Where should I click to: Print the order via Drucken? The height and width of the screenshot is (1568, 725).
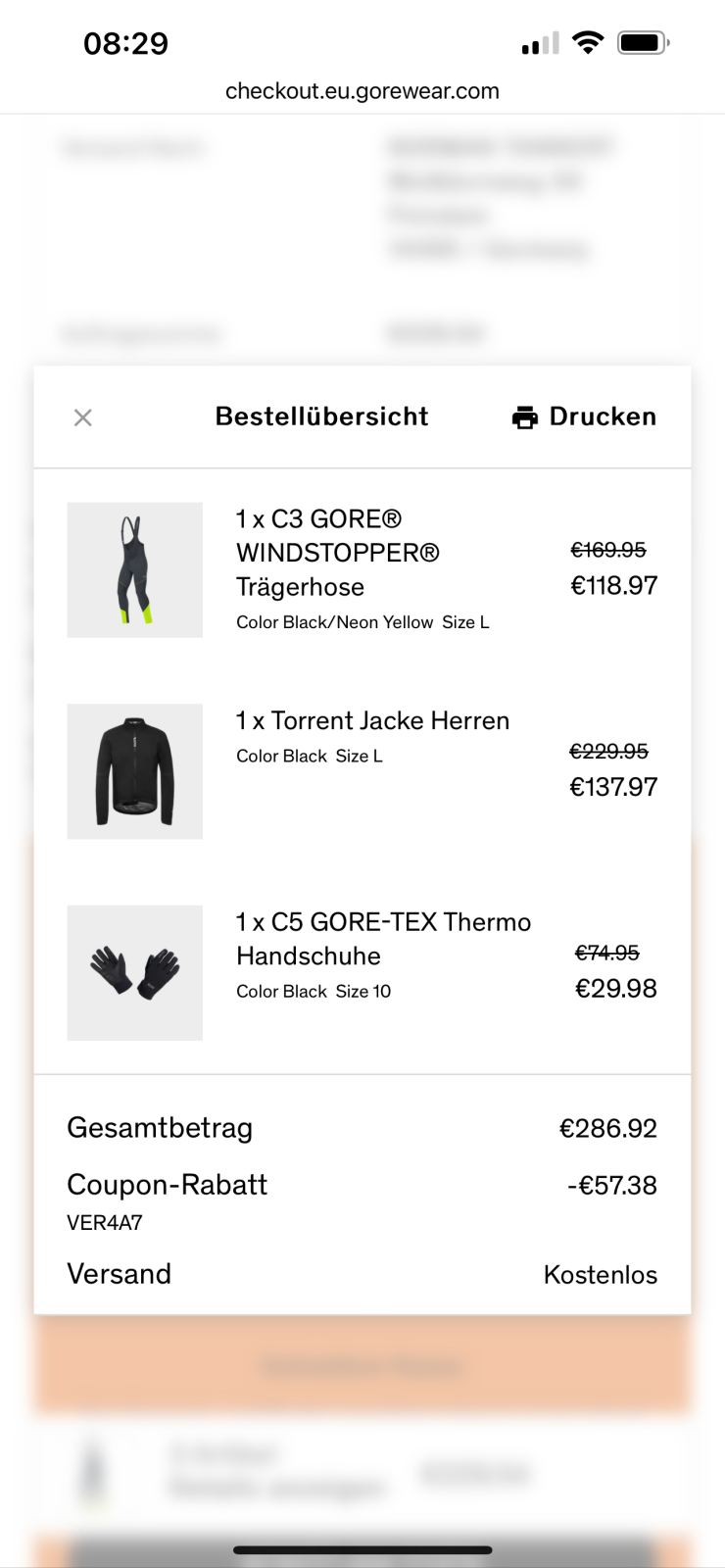tap(584, 416)
